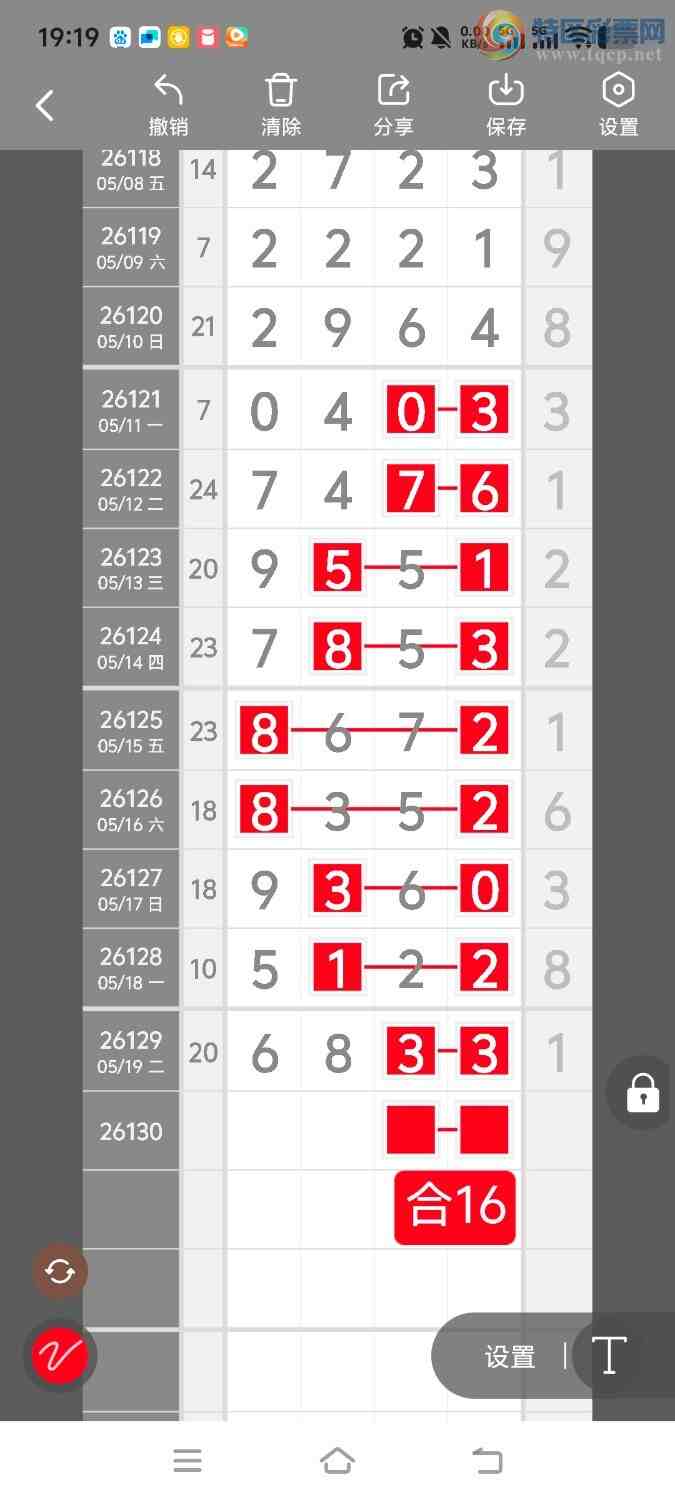Open 设置 in the bottom pill
This screenshot has height=1500, width=675.
click(x=510, y=1357)
